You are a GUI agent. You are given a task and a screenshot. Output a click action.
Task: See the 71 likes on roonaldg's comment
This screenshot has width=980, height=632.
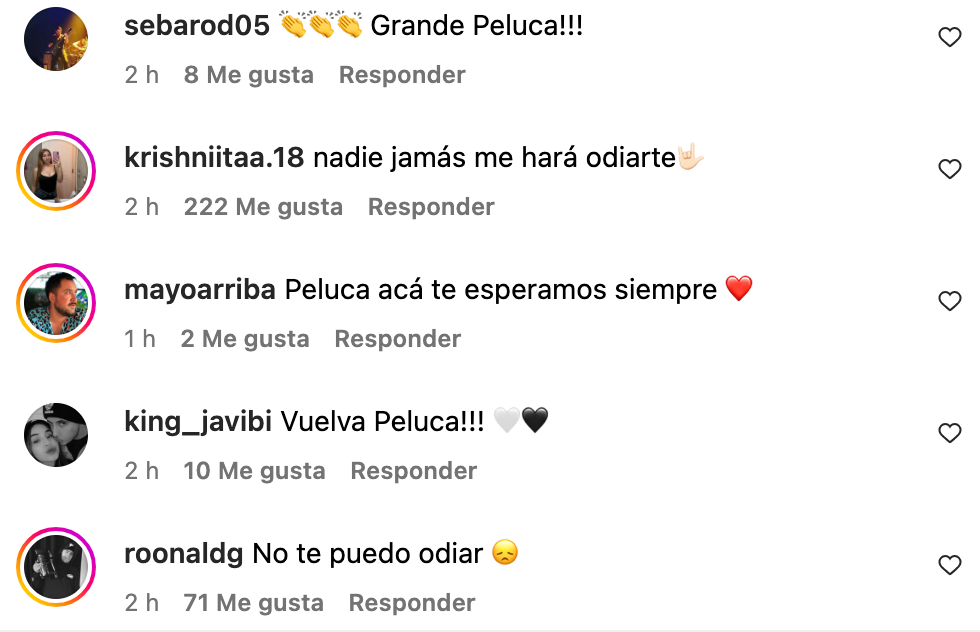(x=253, y=603)
